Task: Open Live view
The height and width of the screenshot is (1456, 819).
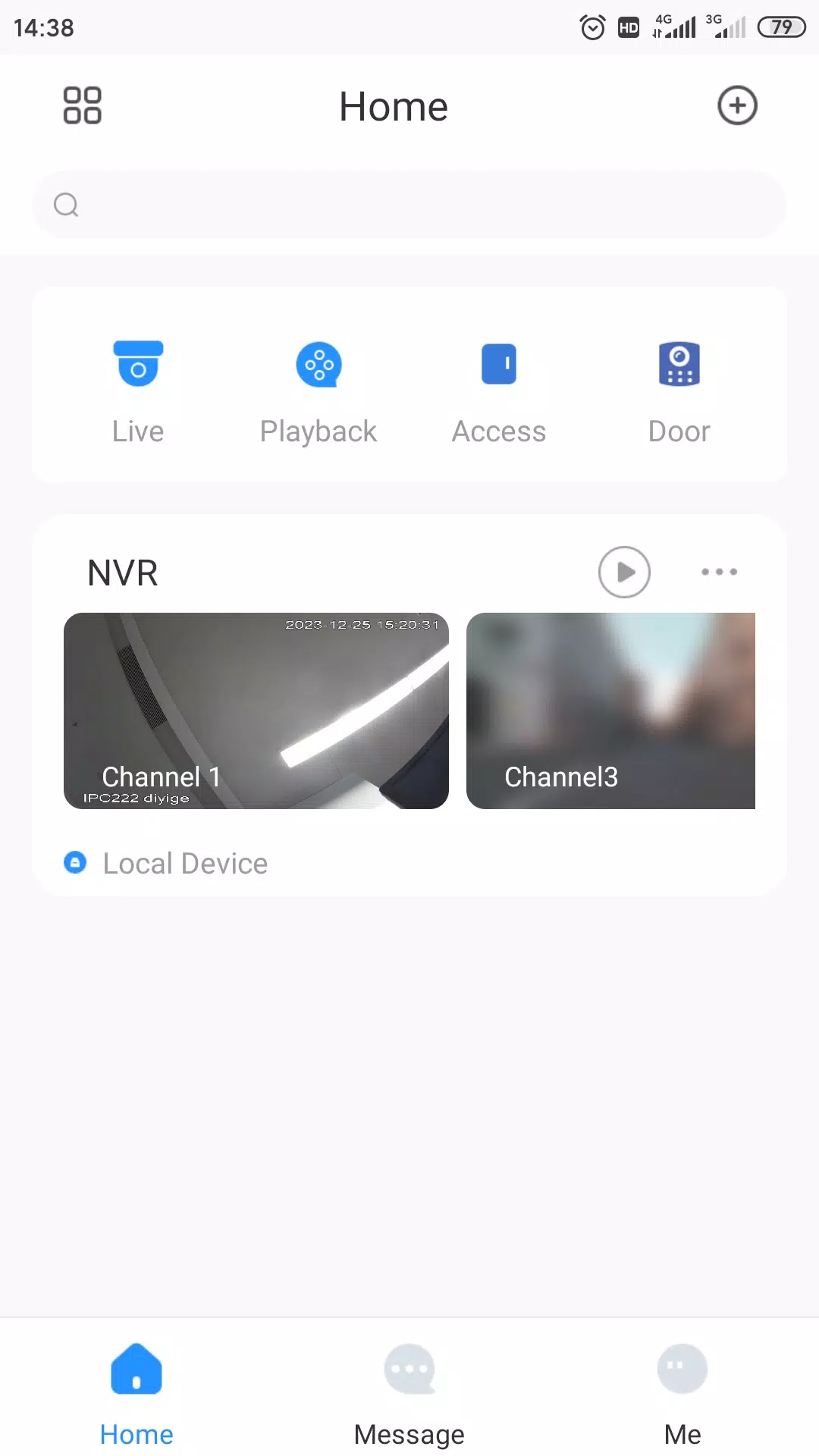Action: [138, 392]
